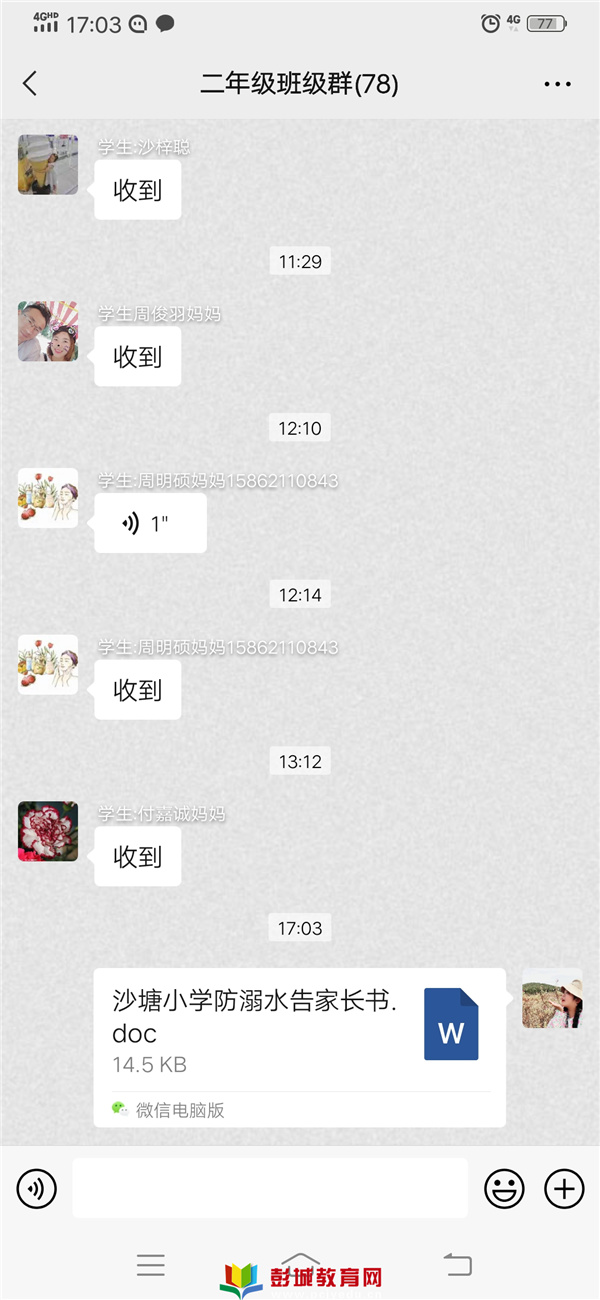This screenshot has height=1300, width=600.
Task: View 沙梓聪's profile avatar
Action: click(x=48, y=164)
